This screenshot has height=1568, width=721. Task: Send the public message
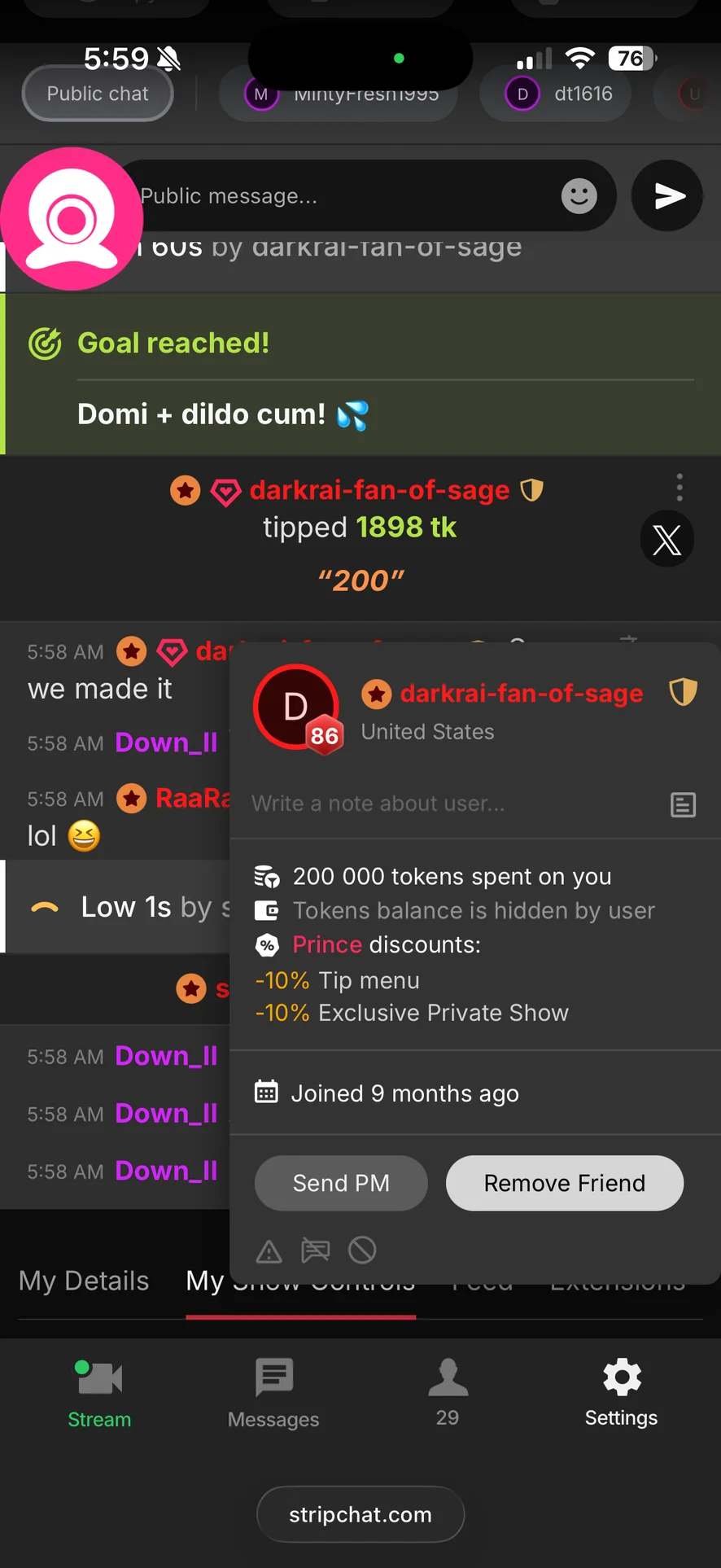tap(667, 196)
